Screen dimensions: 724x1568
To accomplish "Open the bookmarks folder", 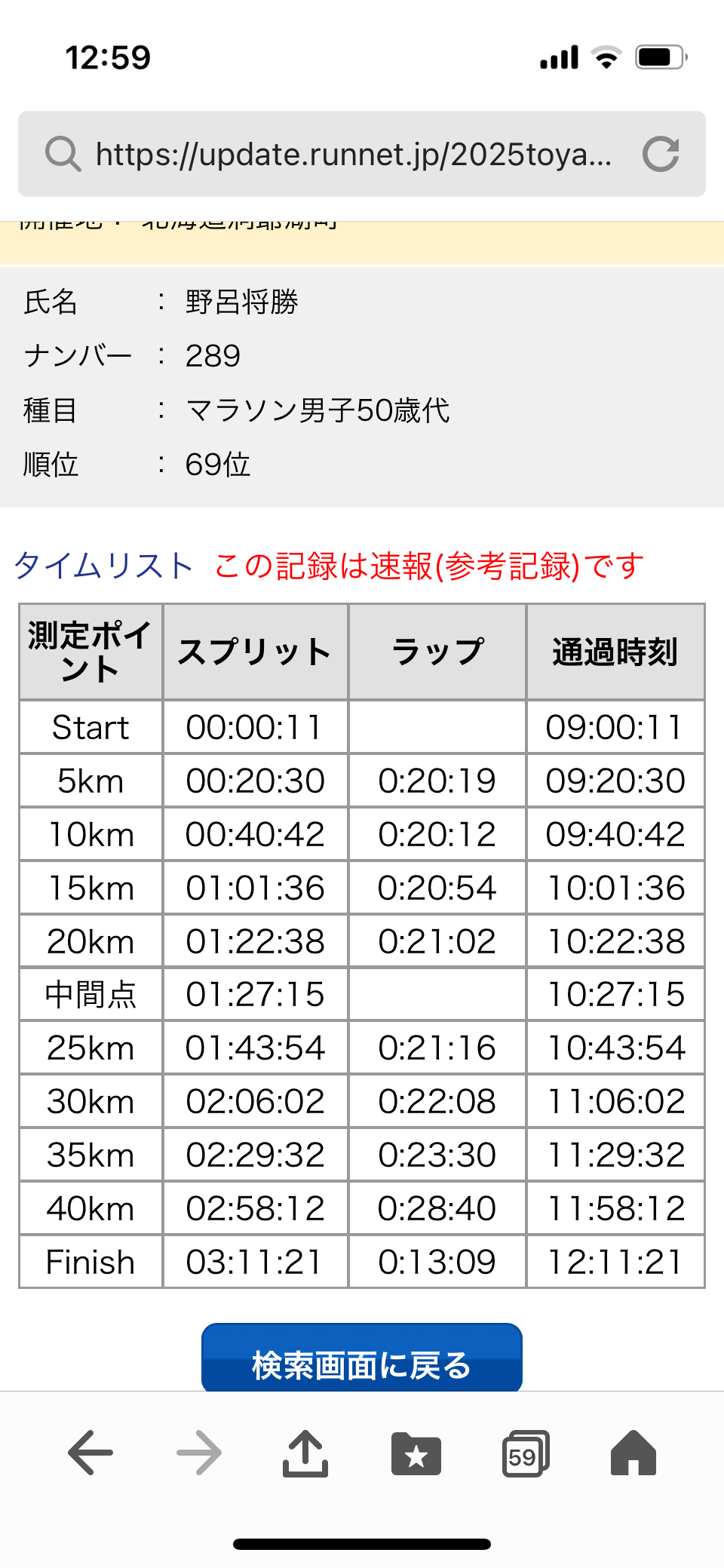I will coord(416,1453).
